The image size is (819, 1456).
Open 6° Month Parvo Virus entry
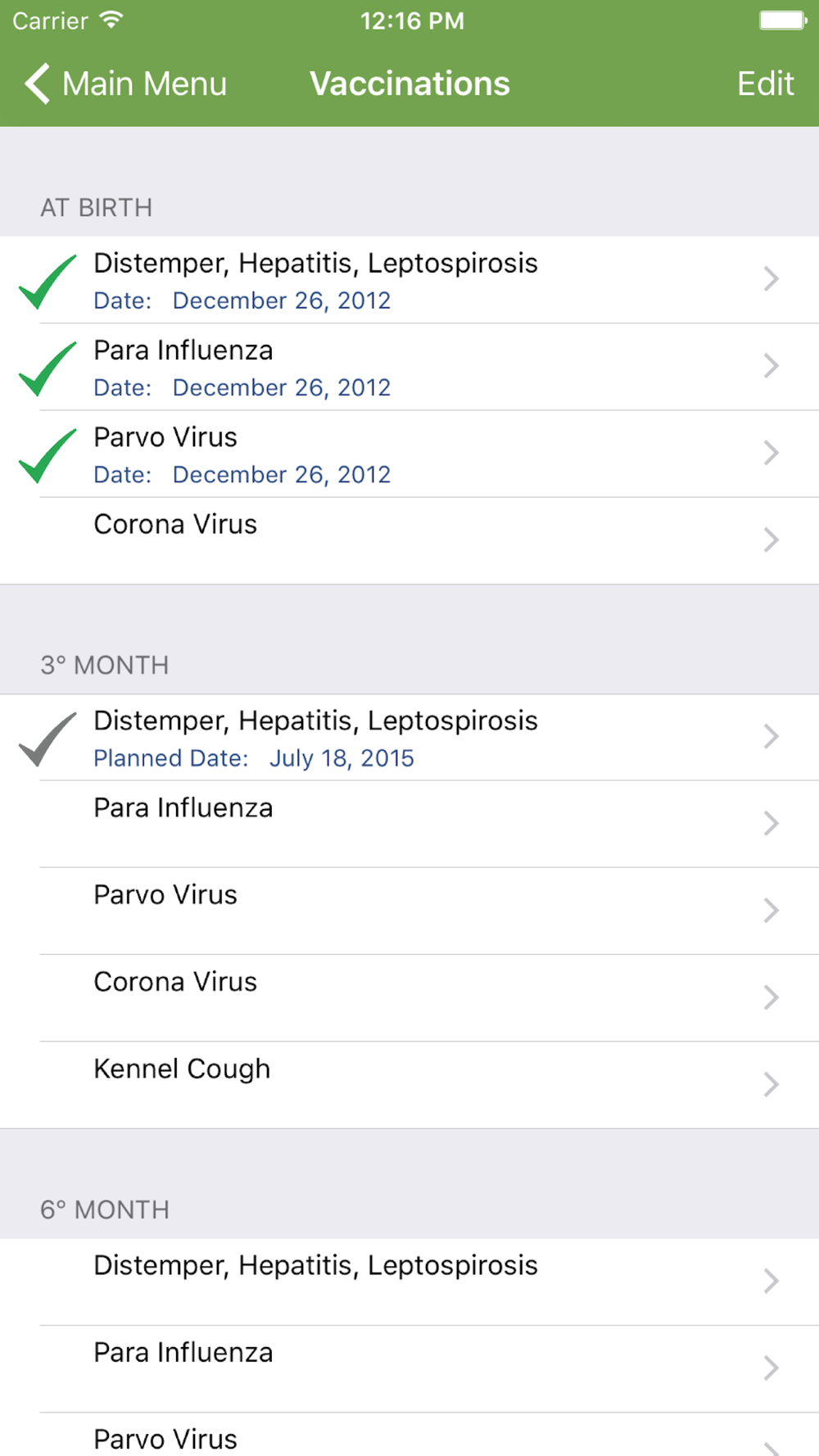coord(409,1435)
